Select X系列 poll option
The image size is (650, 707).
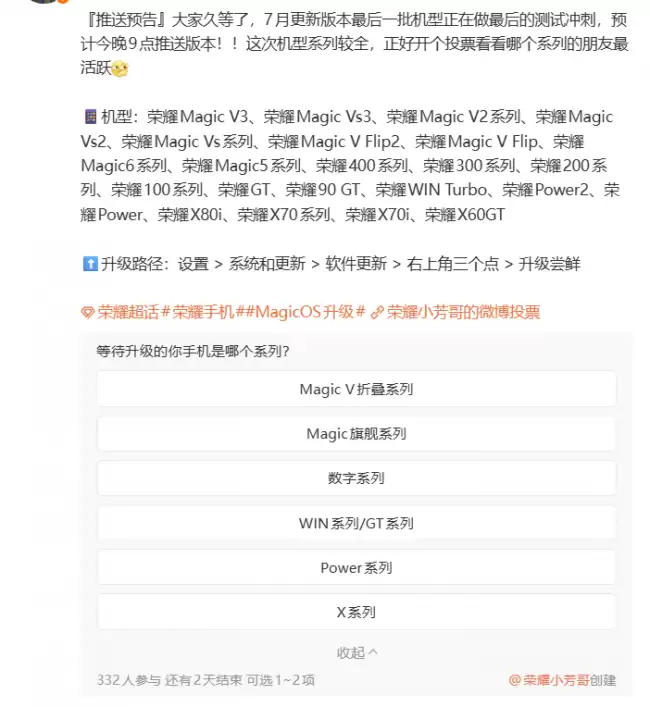(356, 612)
